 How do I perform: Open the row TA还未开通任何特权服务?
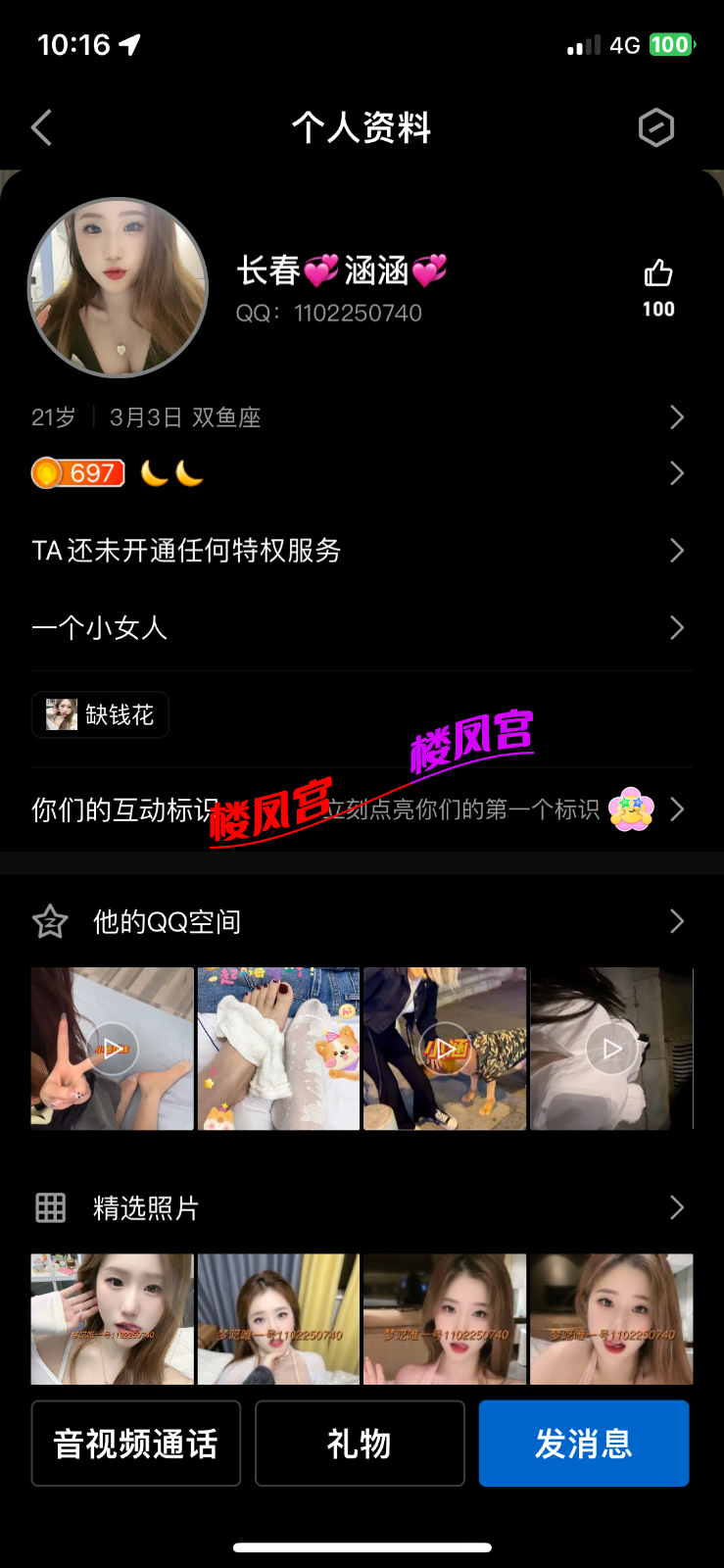click(x=361, y=551)
